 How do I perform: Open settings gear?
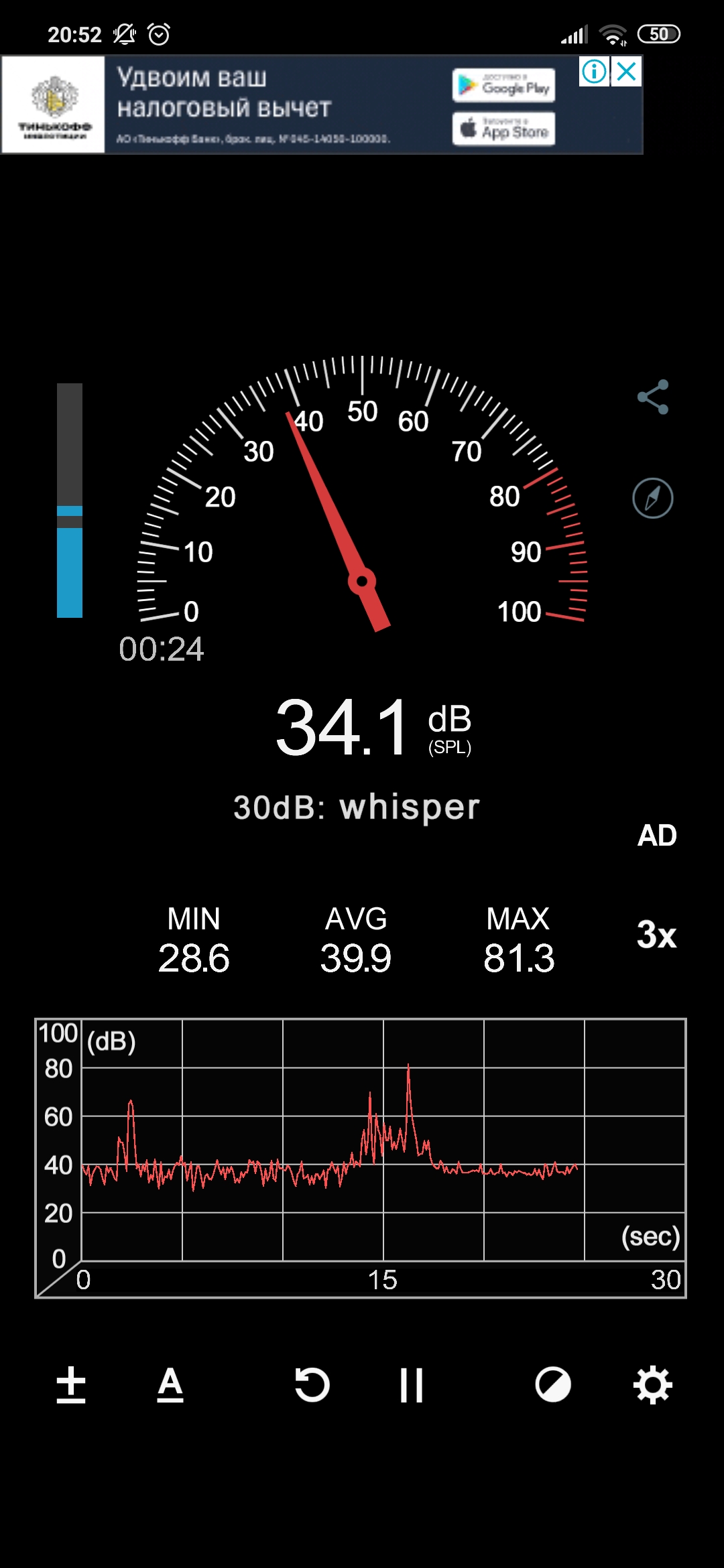click(653, 1384)
